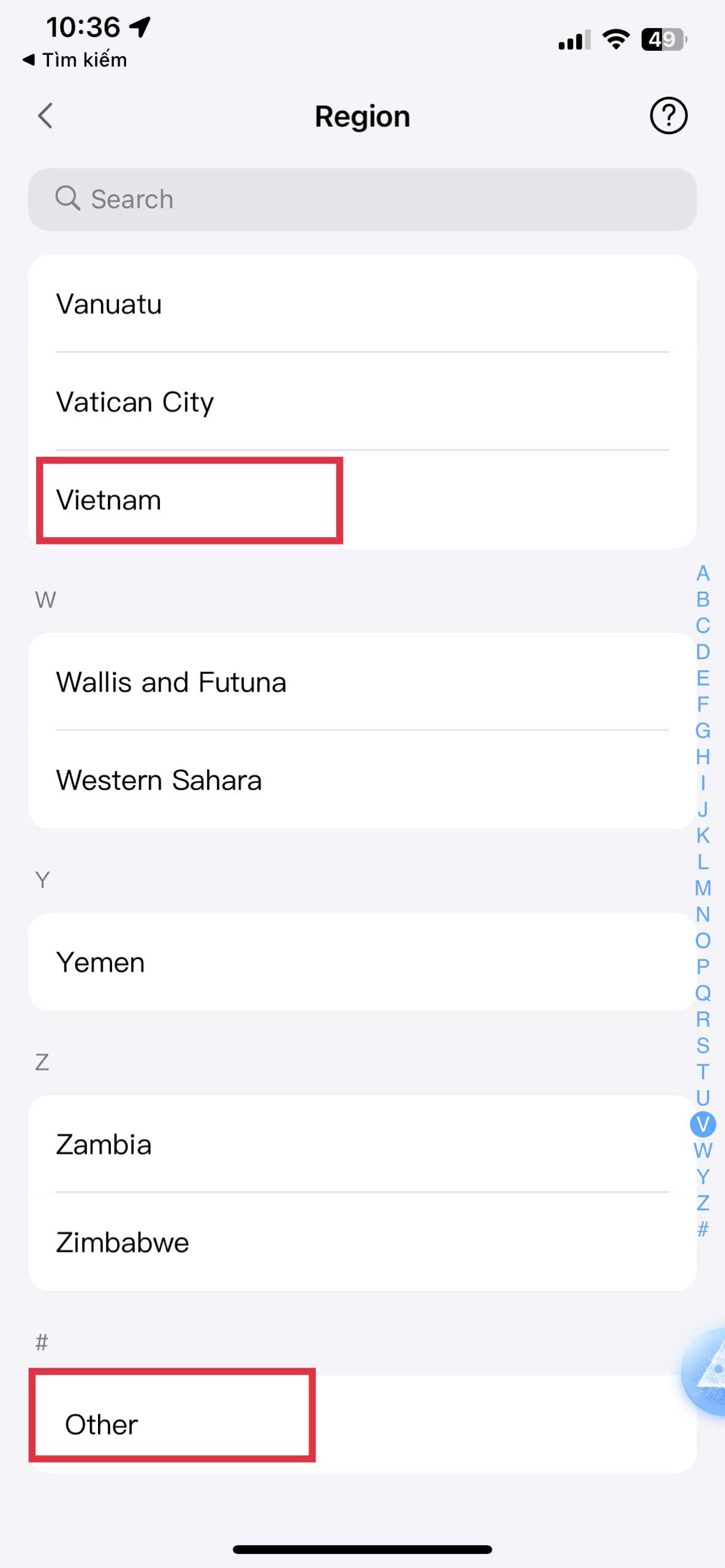The image size is (725, 1568).
Task: Select Zambia as region
Action: coord(362,1144)
